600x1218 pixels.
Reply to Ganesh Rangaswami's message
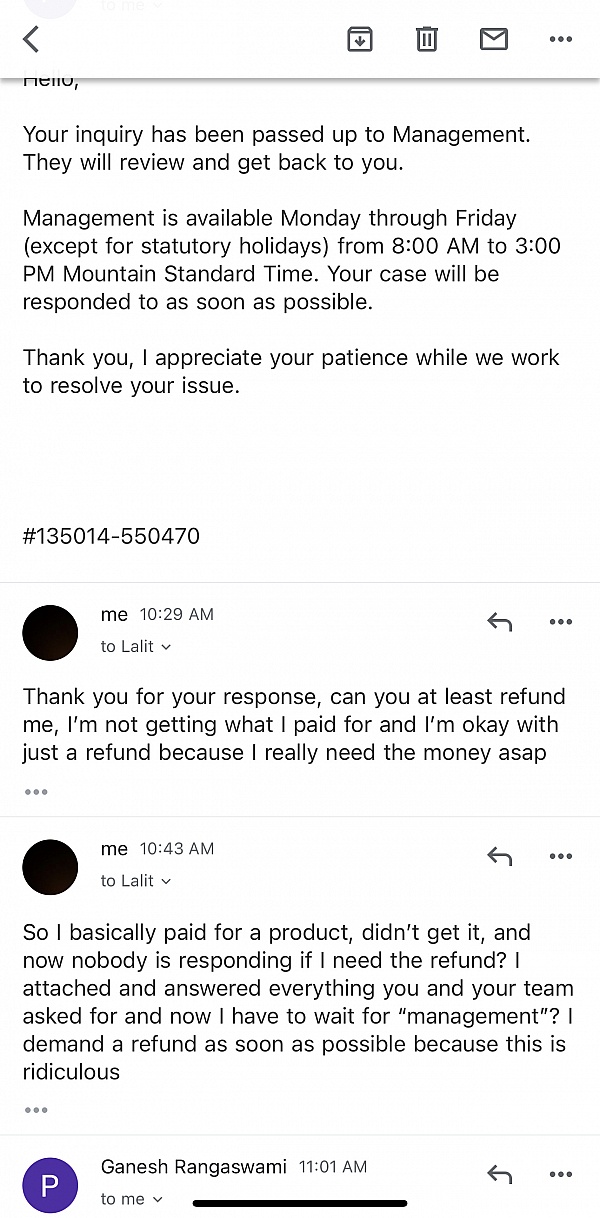499,1175
